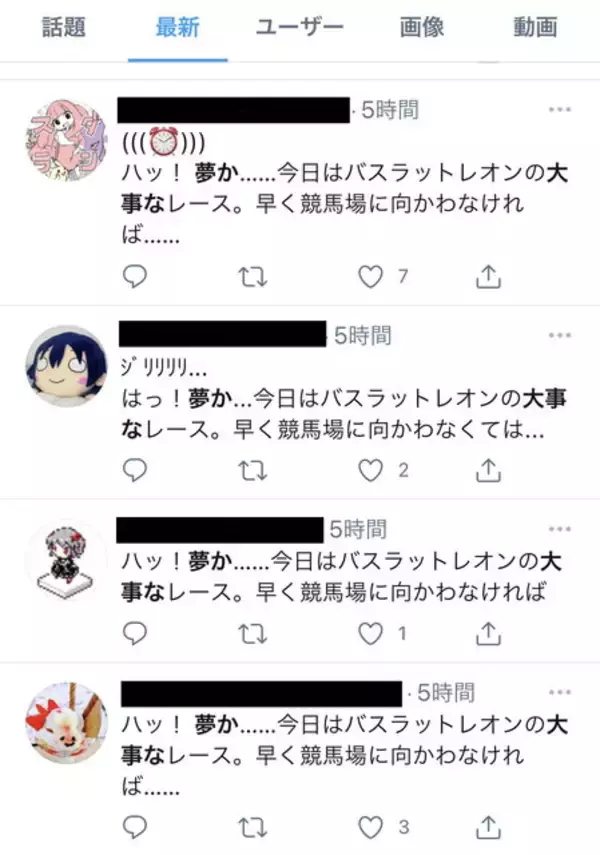Like the tweet with 1 like
Image resolution: width=600 pixels, height=855 pixels.
click(x=371, y=633)
